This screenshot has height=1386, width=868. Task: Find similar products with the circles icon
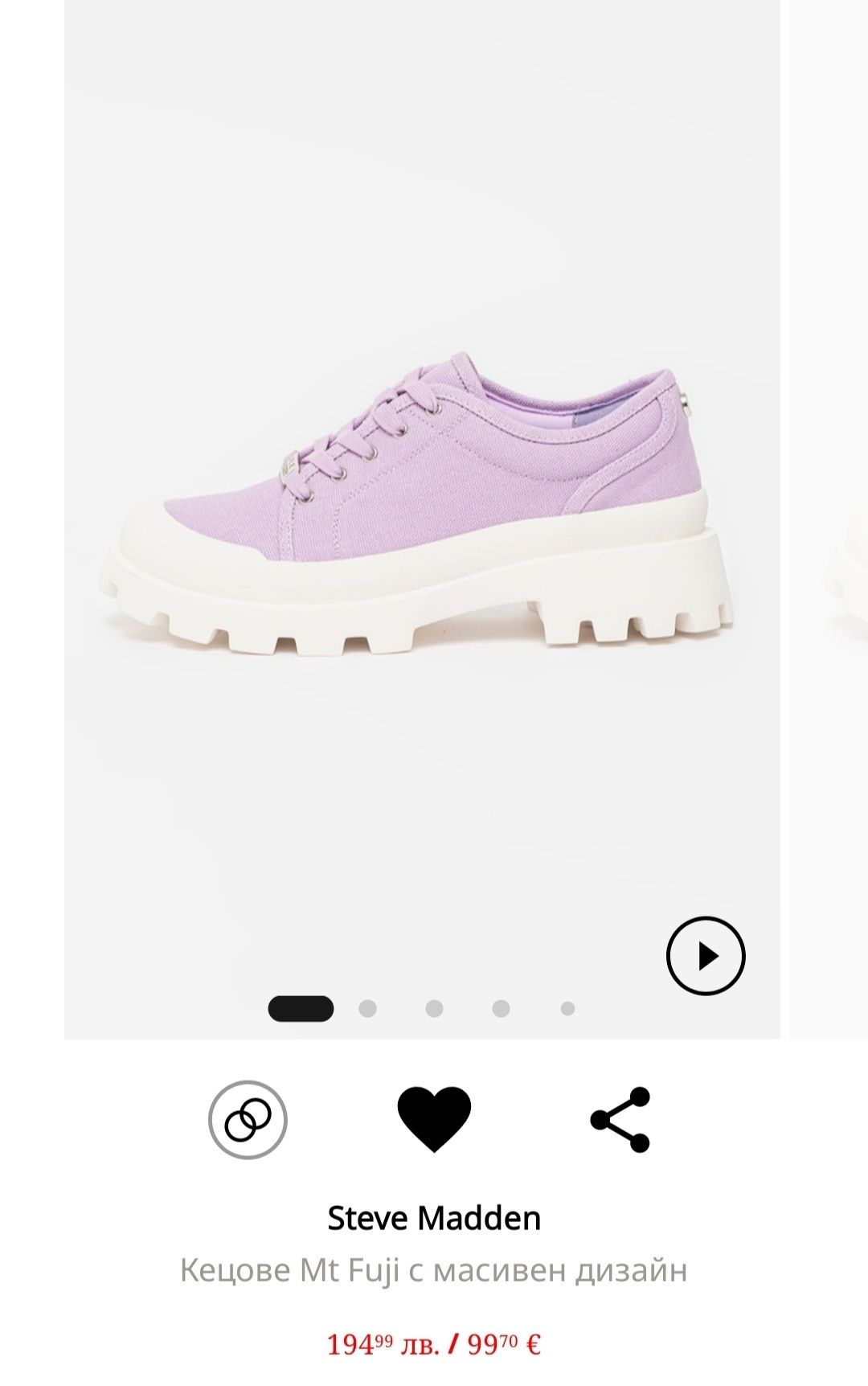click(x=248, y=1120)
